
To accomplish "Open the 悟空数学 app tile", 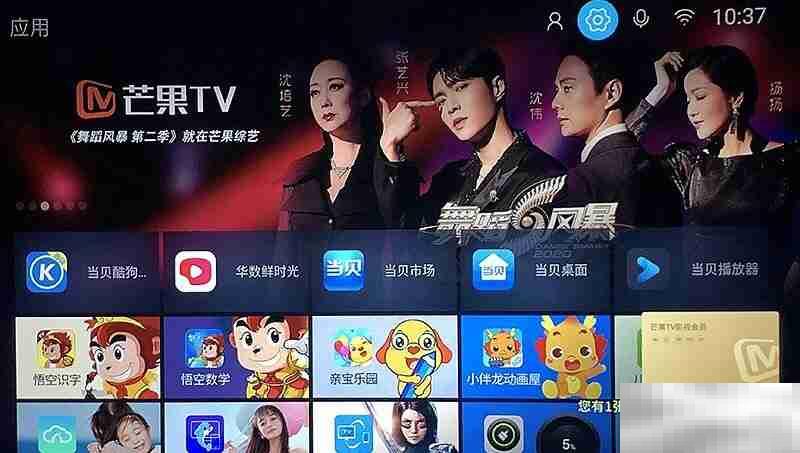I will 236,357.
